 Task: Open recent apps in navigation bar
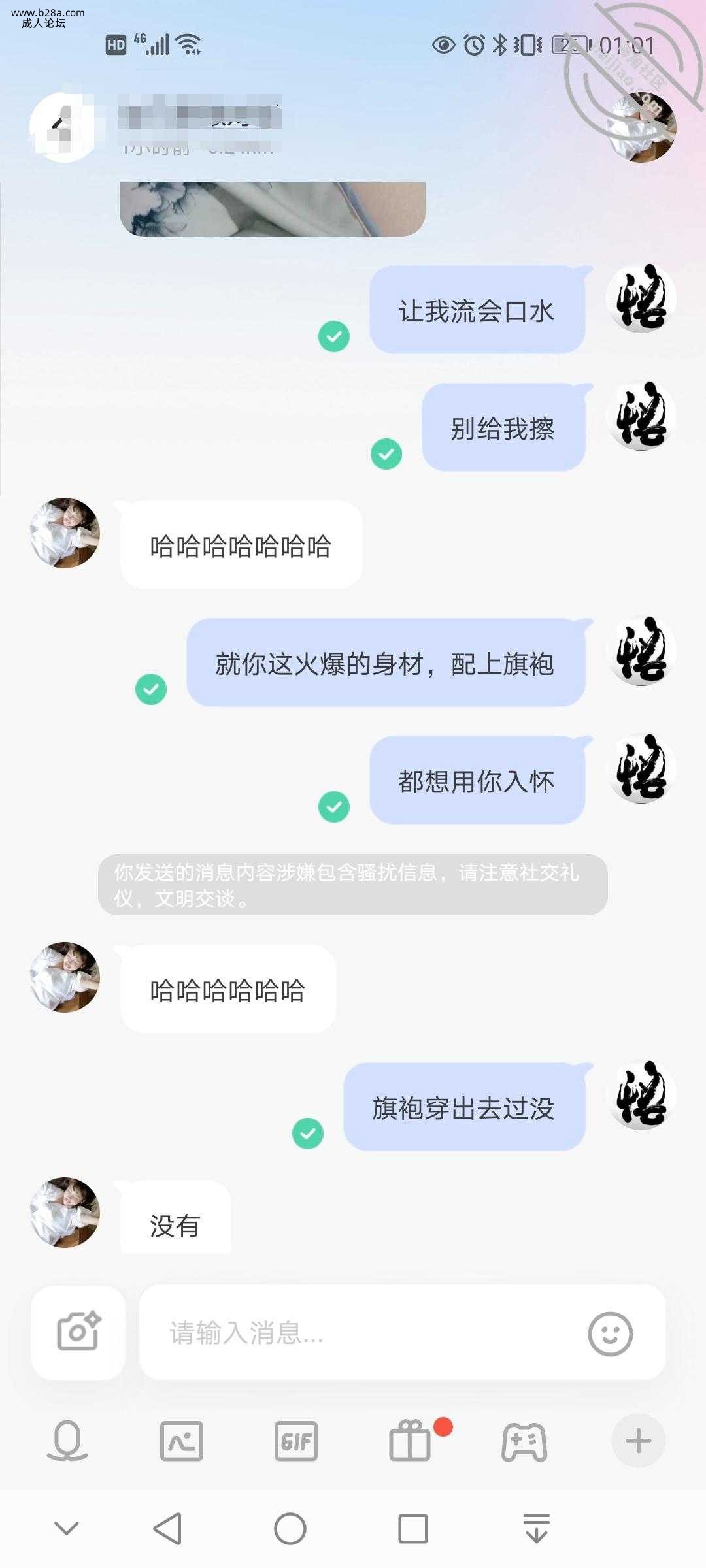click(412, 1529)
